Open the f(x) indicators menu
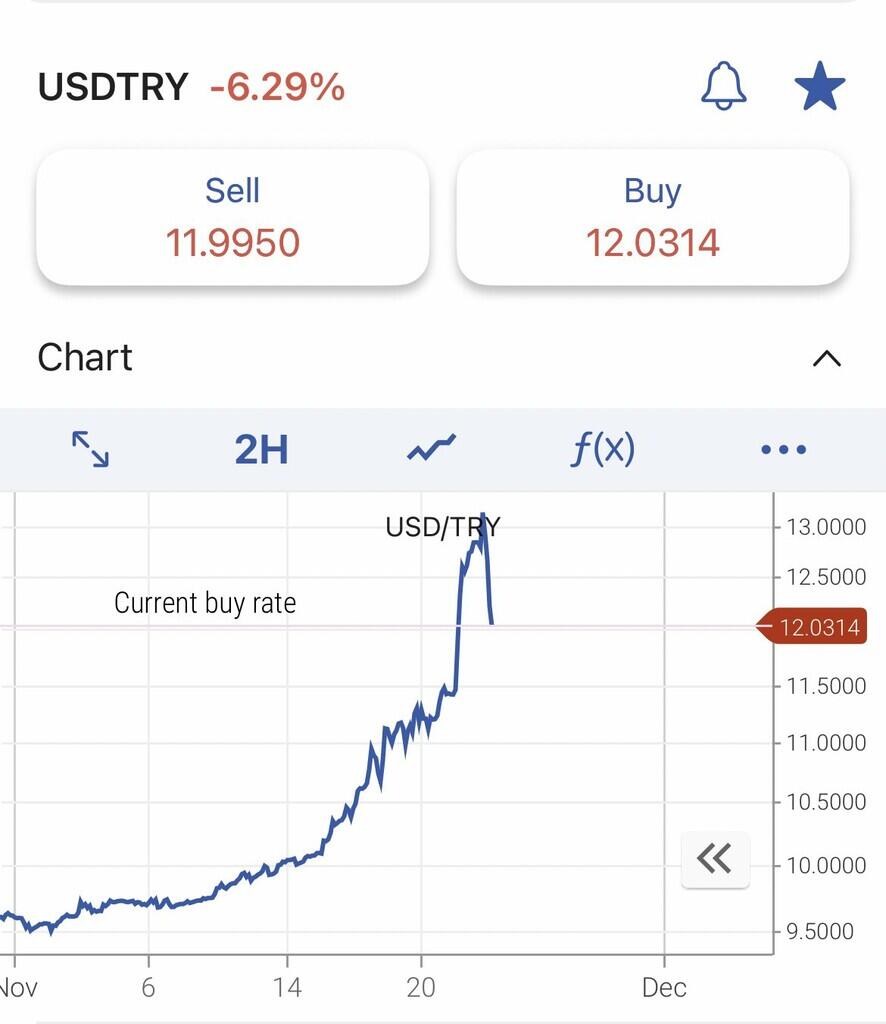Screen dimensions: 886x1024 click(602, 449)
